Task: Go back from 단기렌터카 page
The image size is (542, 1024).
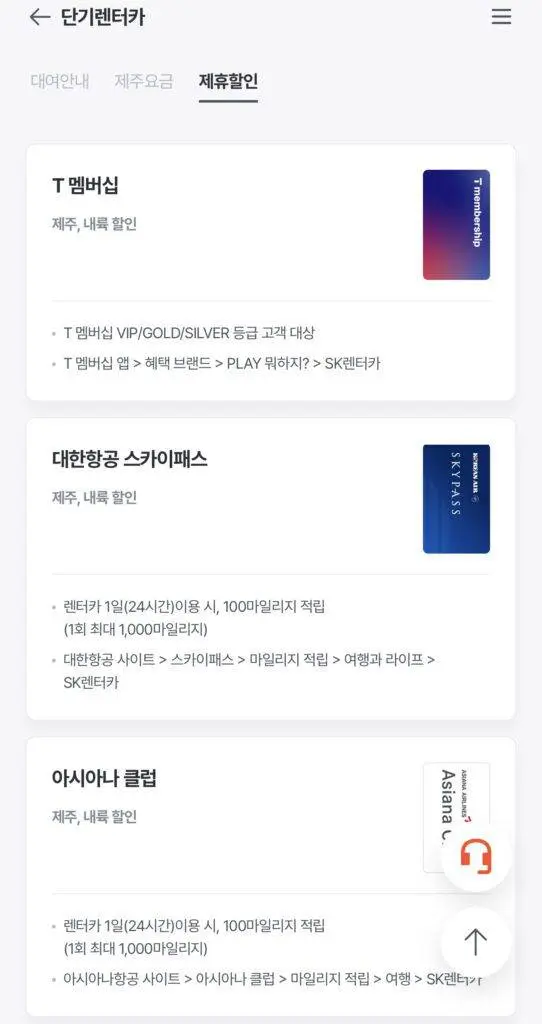Action: 40,17
